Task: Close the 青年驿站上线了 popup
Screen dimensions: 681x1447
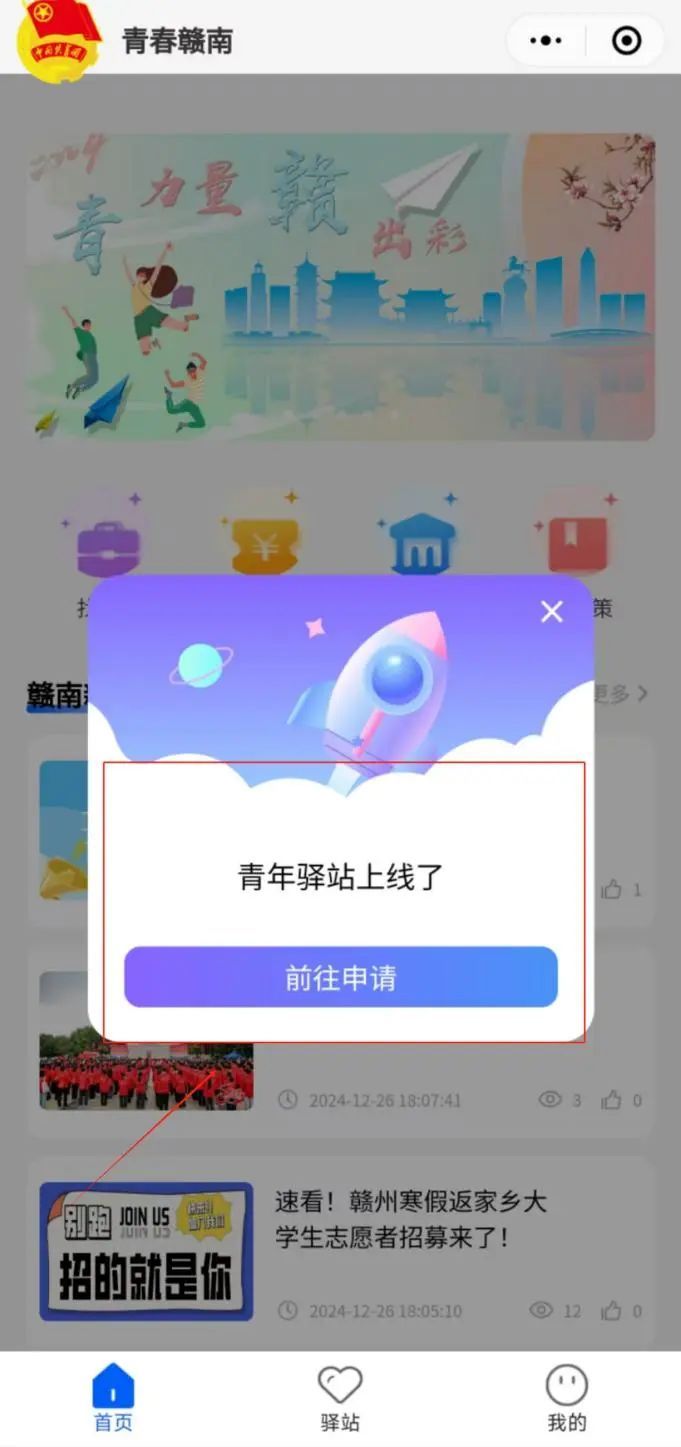Action: pyautogui.click(x=551, y=612)
